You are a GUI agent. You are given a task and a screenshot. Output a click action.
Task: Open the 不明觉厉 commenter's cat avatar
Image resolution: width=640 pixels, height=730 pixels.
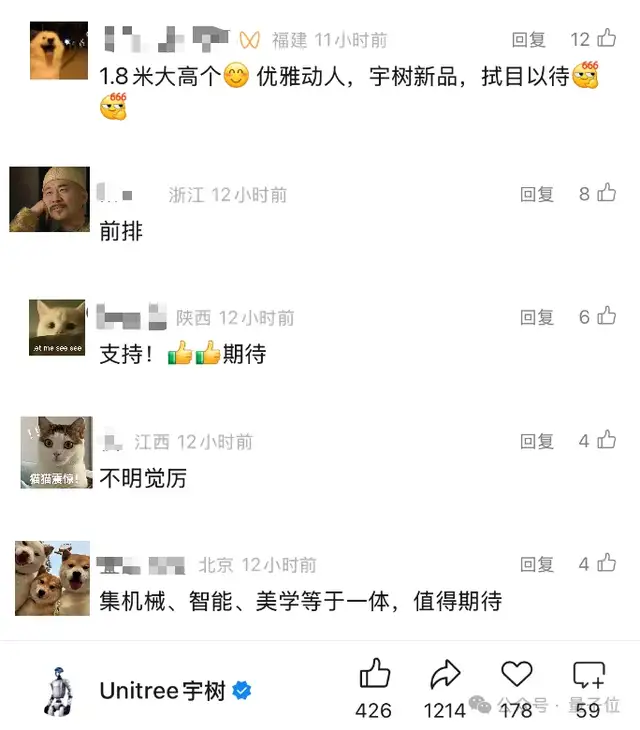tap(56, 452)
